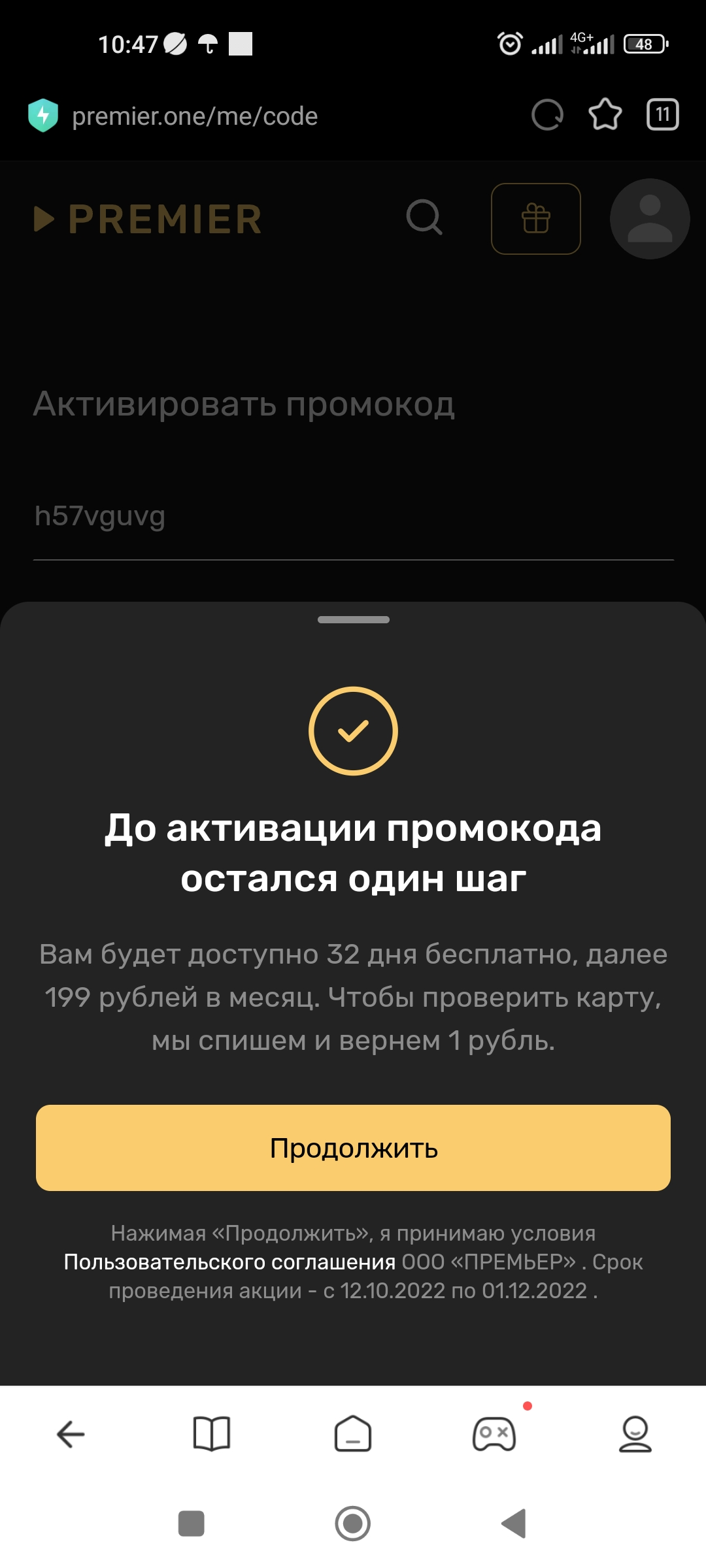Open the browser's profile icon
The height and width of the screenshot is (1568, 706).
pyautogui.click(x=635, y=1434)
